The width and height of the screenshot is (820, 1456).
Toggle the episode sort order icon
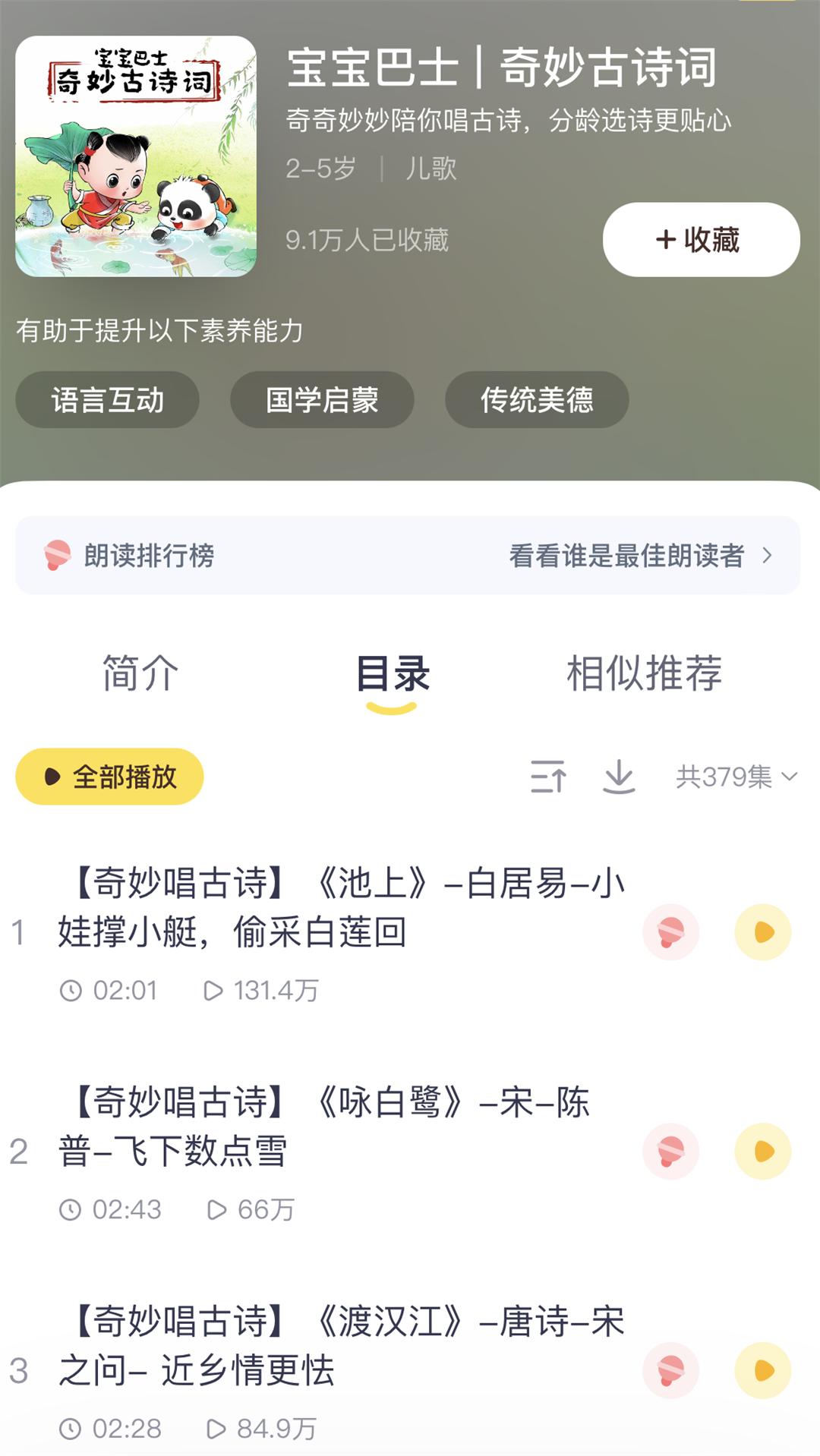click(548, 777)
